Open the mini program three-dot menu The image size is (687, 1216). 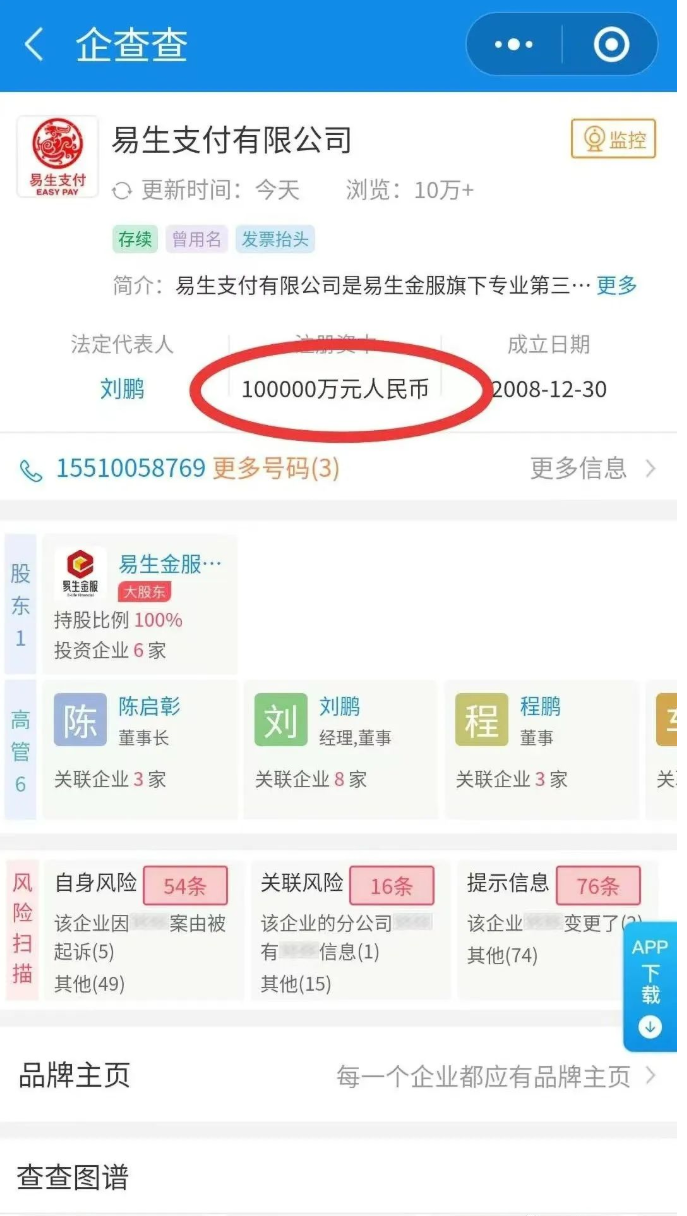click(514, 45)
